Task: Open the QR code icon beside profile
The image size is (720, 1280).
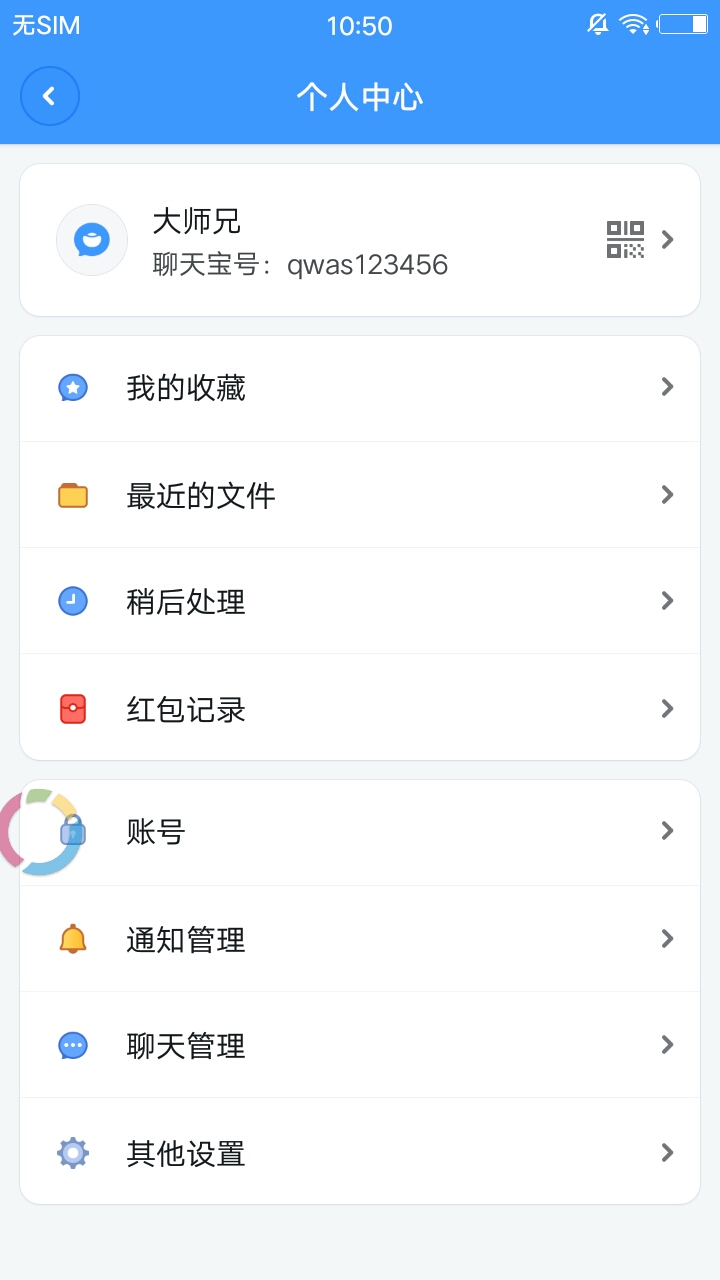Action: pos(625,238)
